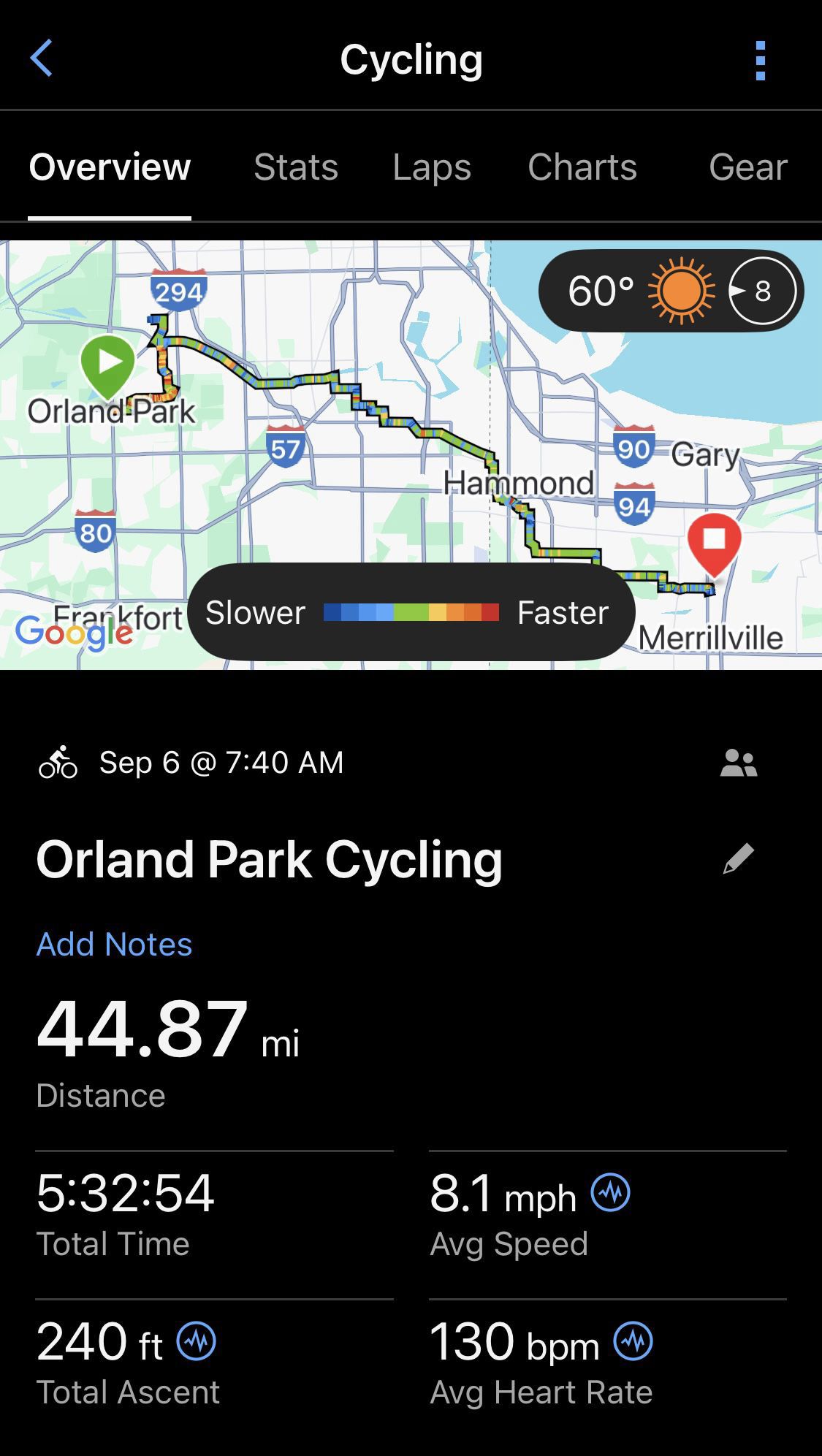Select the Overview tab
822x1456 pixels.
[110, 167]
